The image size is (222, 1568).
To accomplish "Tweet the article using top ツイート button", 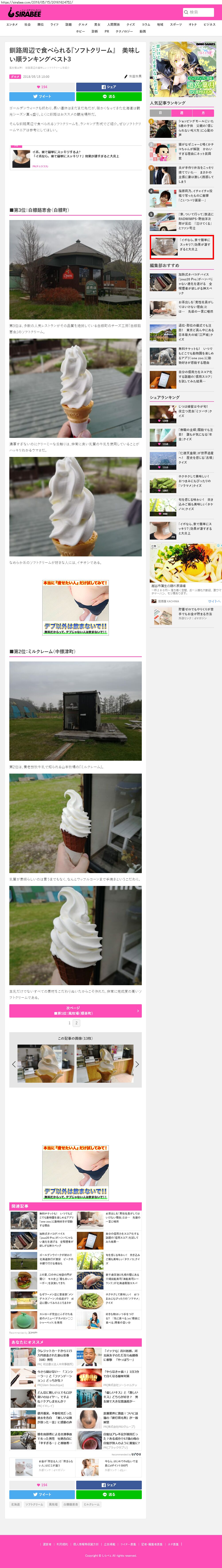I will pyautogui.click(x=42, y=96).
